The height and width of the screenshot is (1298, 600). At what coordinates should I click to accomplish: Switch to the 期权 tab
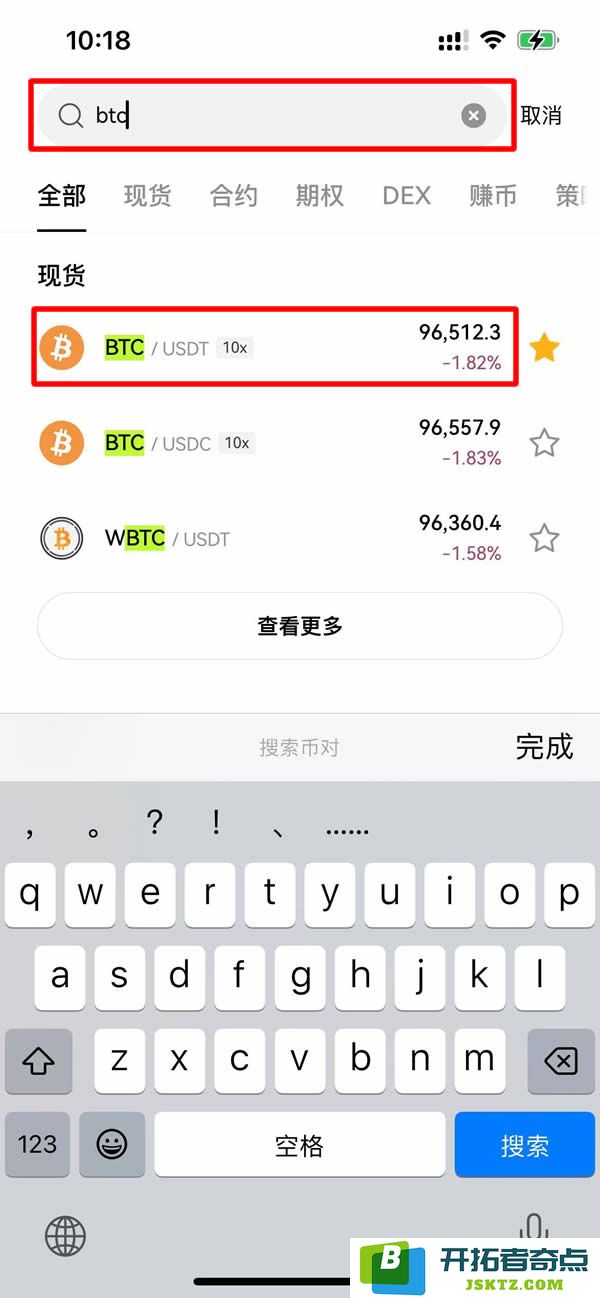pos(320,196)
